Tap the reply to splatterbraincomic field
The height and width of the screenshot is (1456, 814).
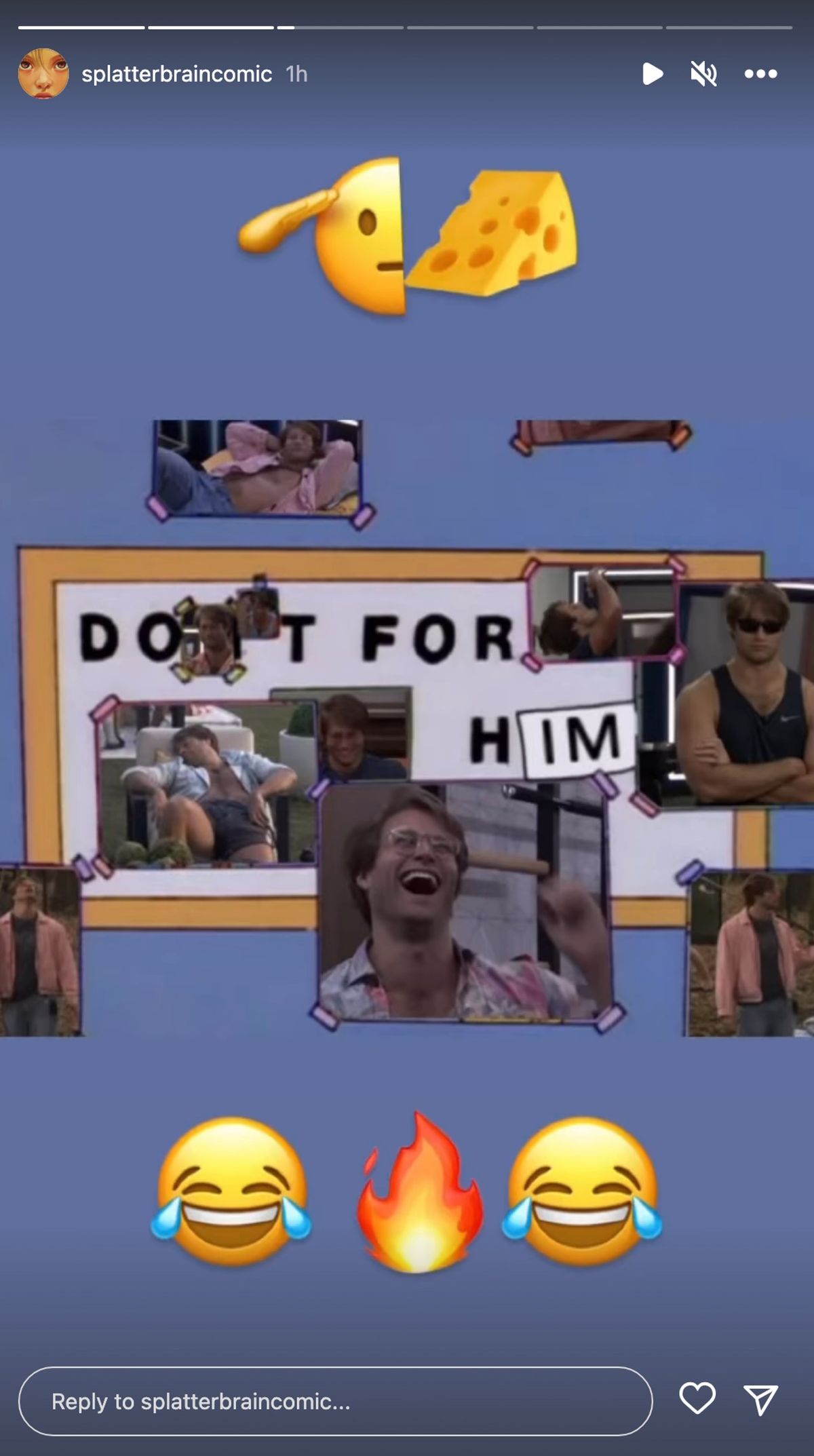tap(335, 1401)
